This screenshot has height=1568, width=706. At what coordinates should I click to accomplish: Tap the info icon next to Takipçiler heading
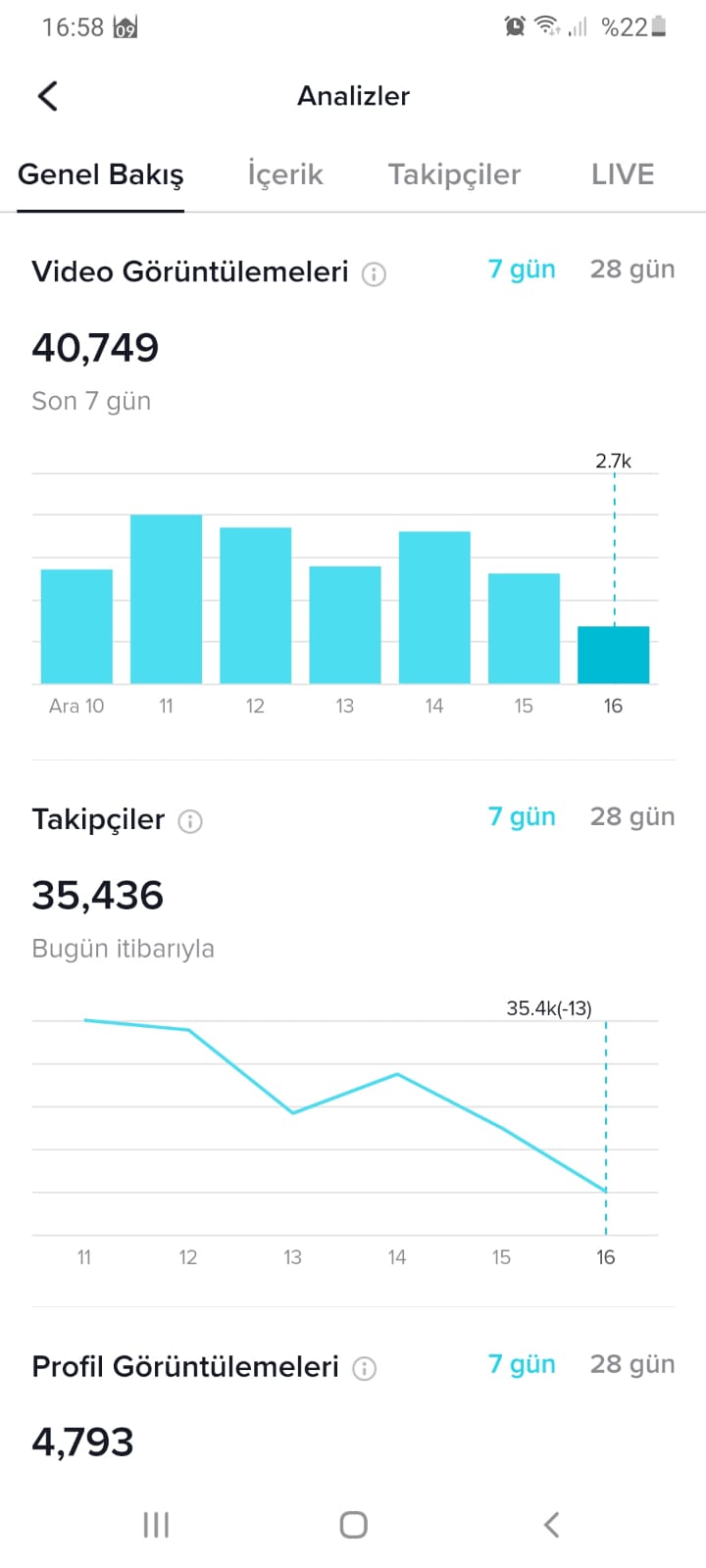click(190, 821)
